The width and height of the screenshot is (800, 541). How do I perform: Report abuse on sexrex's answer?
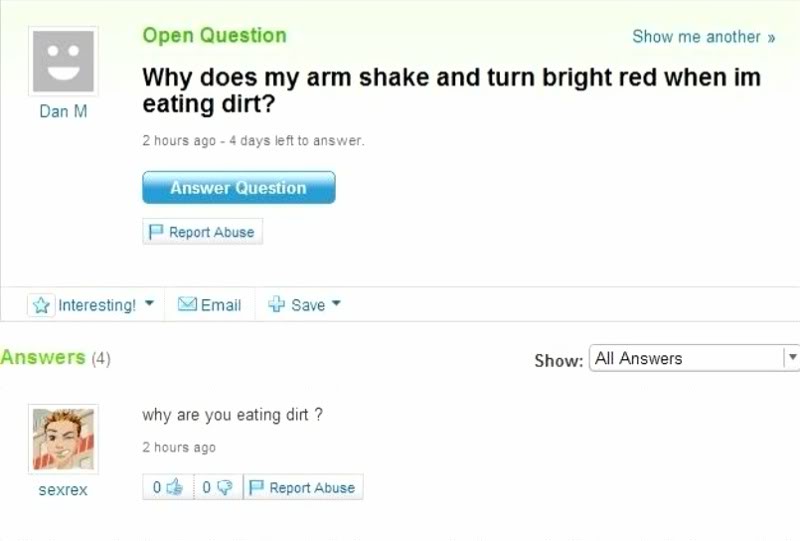(303, 488)
